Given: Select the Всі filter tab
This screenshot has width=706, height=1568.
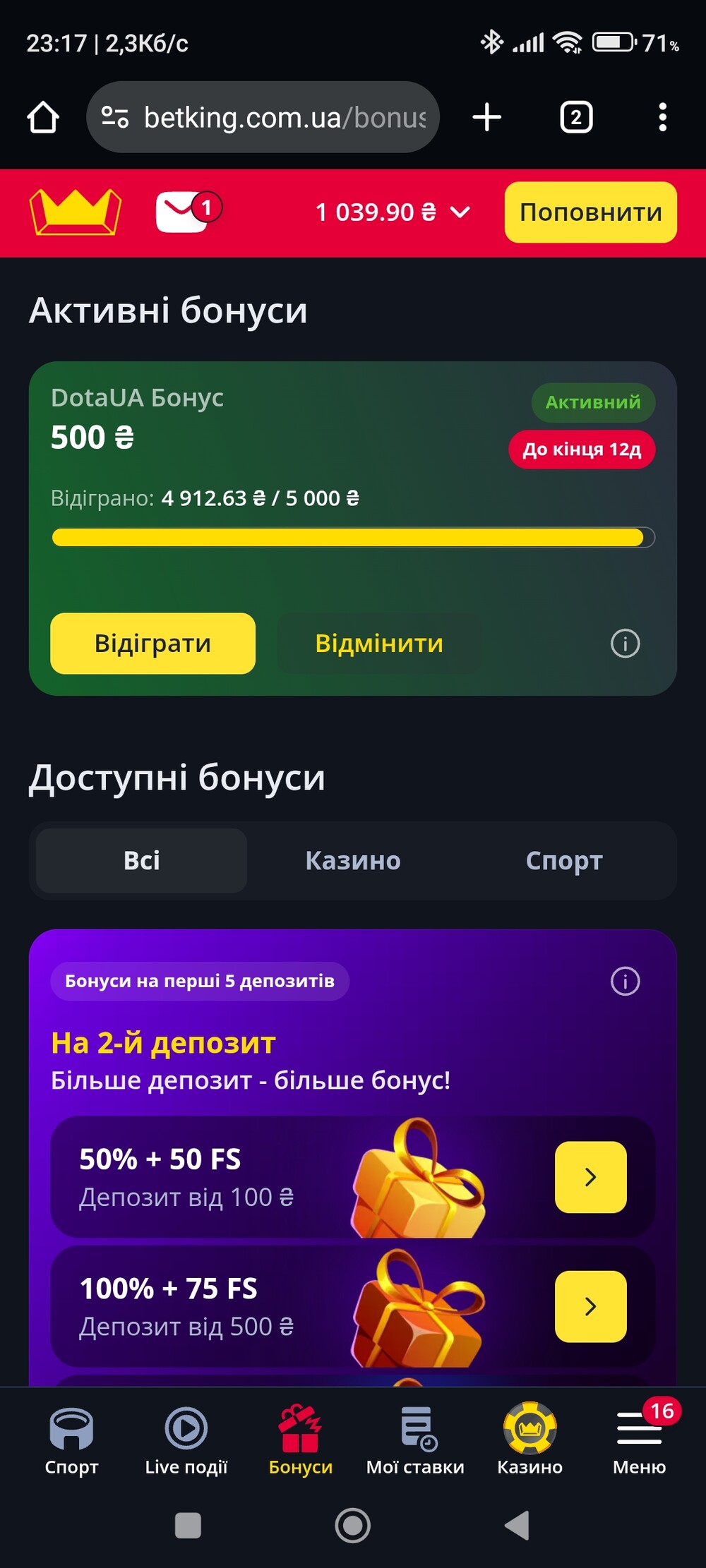Looking at the screenshot, I should click(x=141, y=860).
